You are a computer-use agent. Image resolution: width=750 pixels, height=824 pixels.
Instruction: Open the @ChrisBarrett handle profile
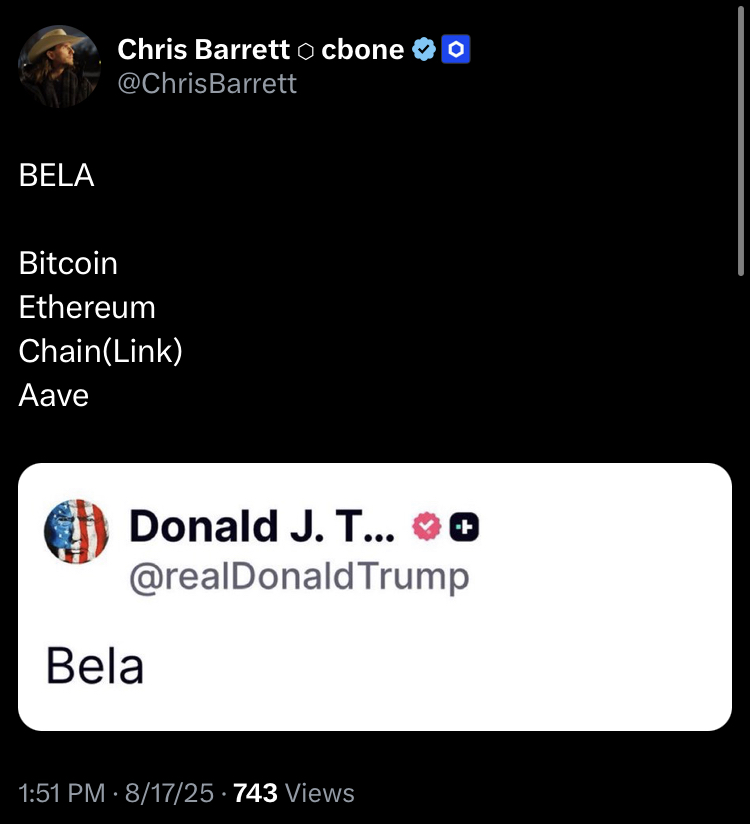(207, 83)
